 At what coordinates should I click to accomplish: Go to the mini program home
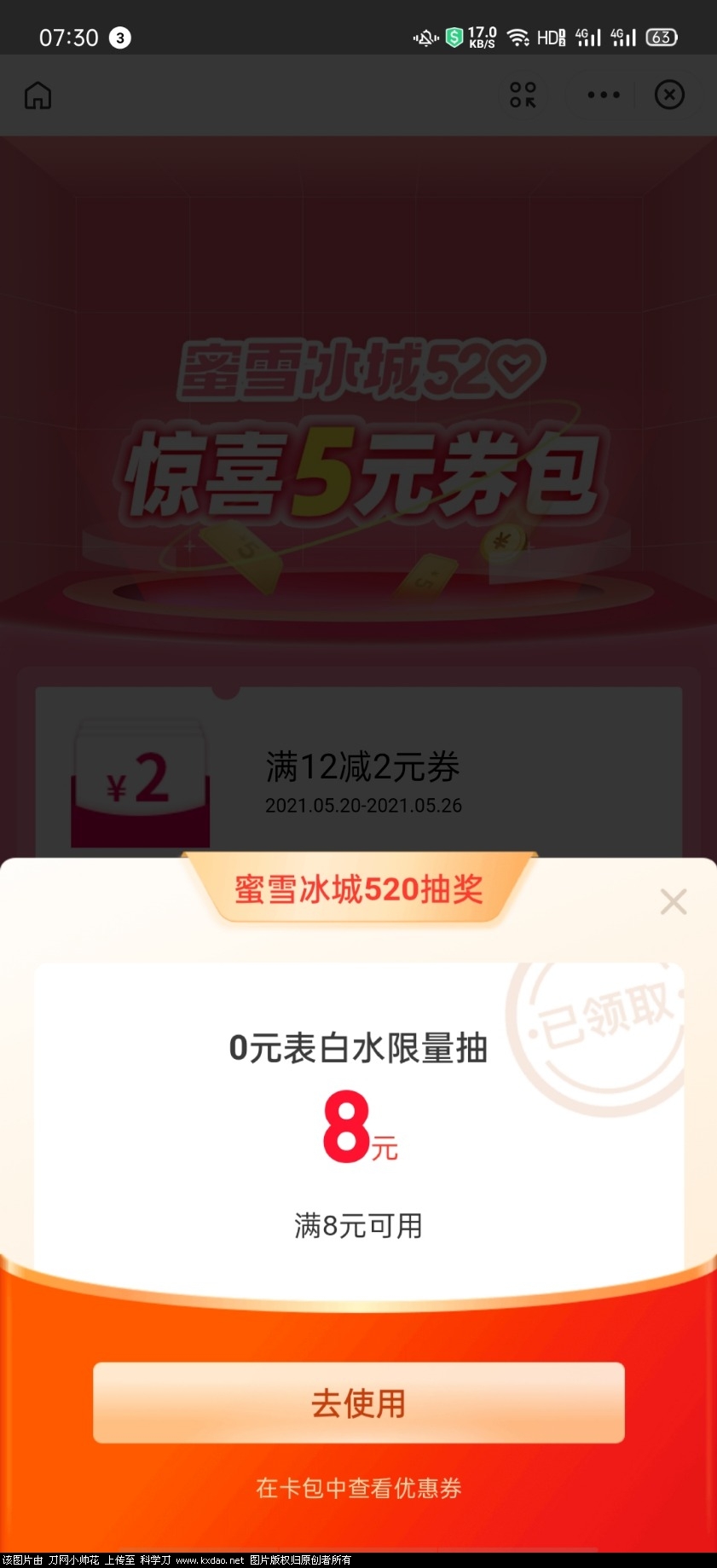tap(38, 95)
